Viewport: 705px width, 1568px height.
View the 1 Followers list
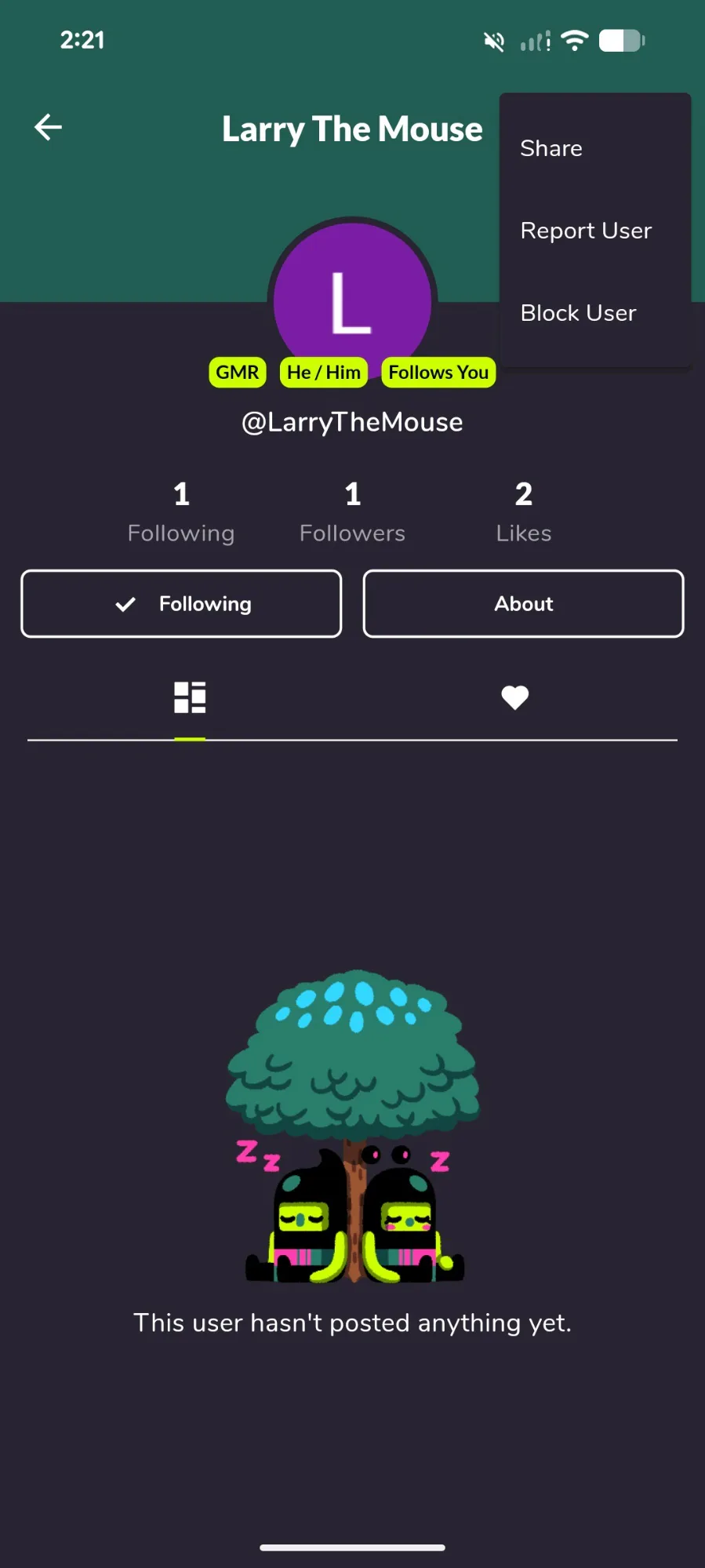click(352, 512)
